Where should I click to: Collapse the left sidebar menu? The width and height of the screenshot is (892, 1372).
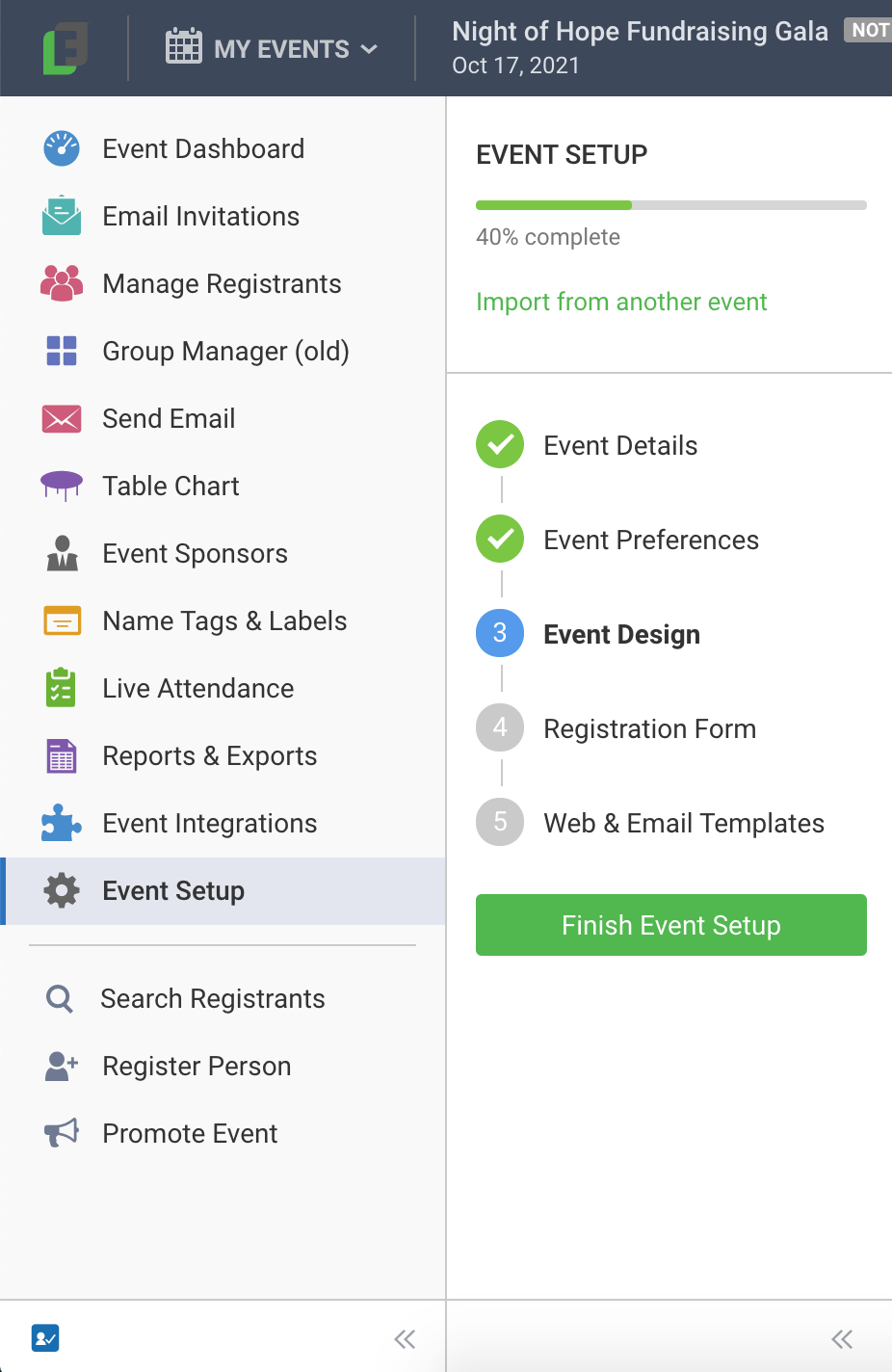point(405,1338)
